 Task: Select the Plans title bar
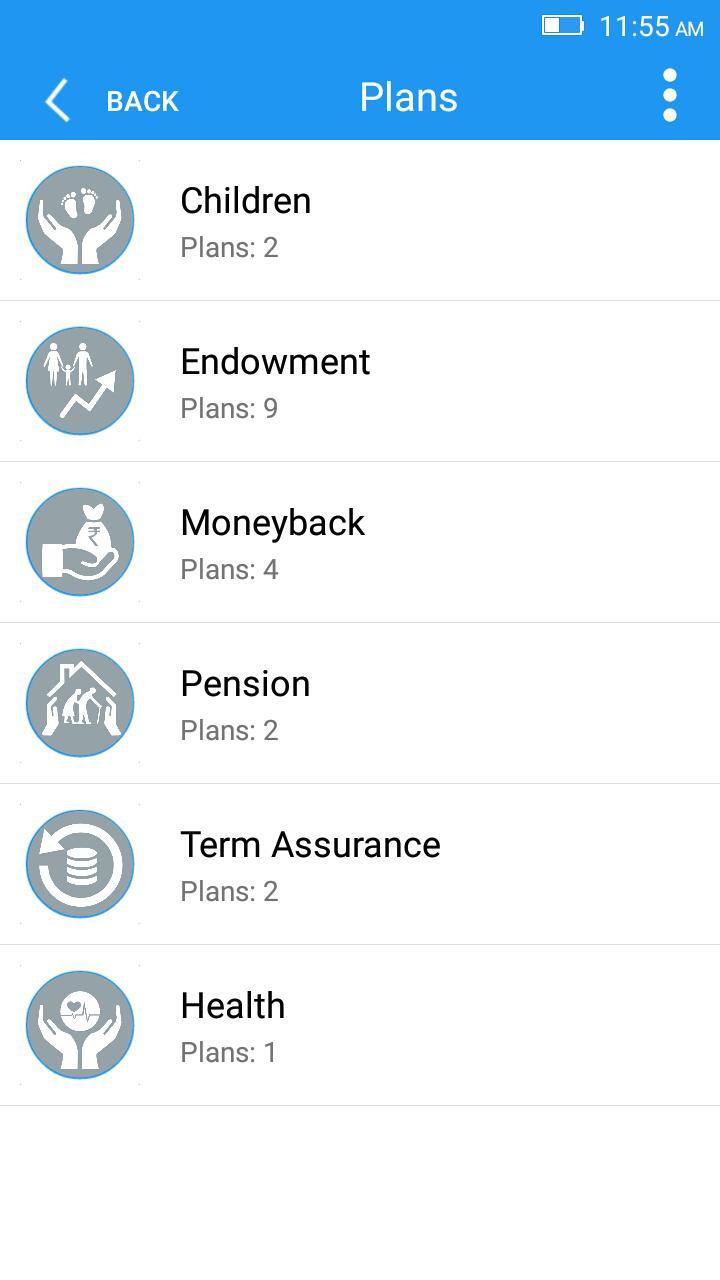408,96
